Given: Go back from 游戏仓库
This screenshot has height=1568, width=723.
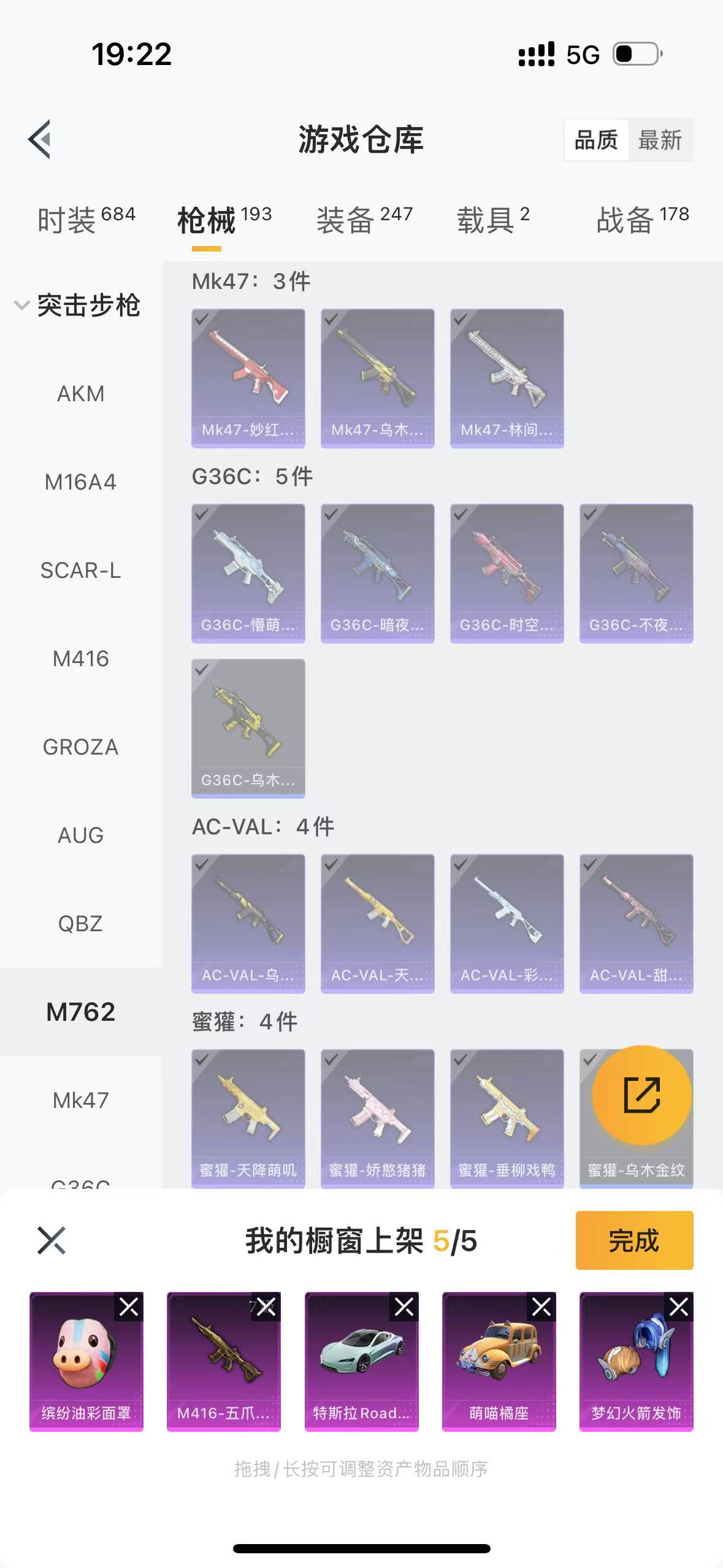Looking at the screenshot, I should point(40,139).
